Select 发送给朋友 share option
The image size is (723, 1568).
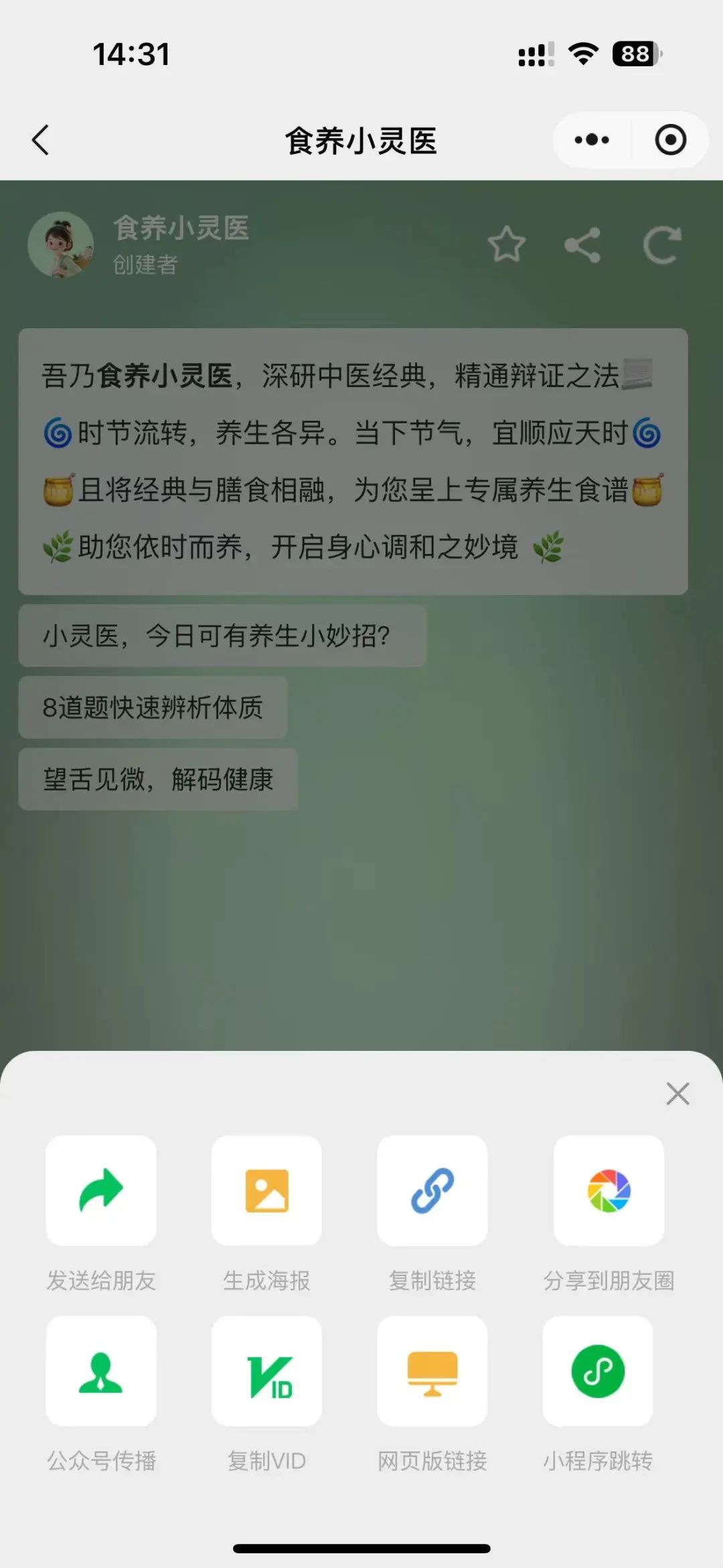pos(101,1190)
